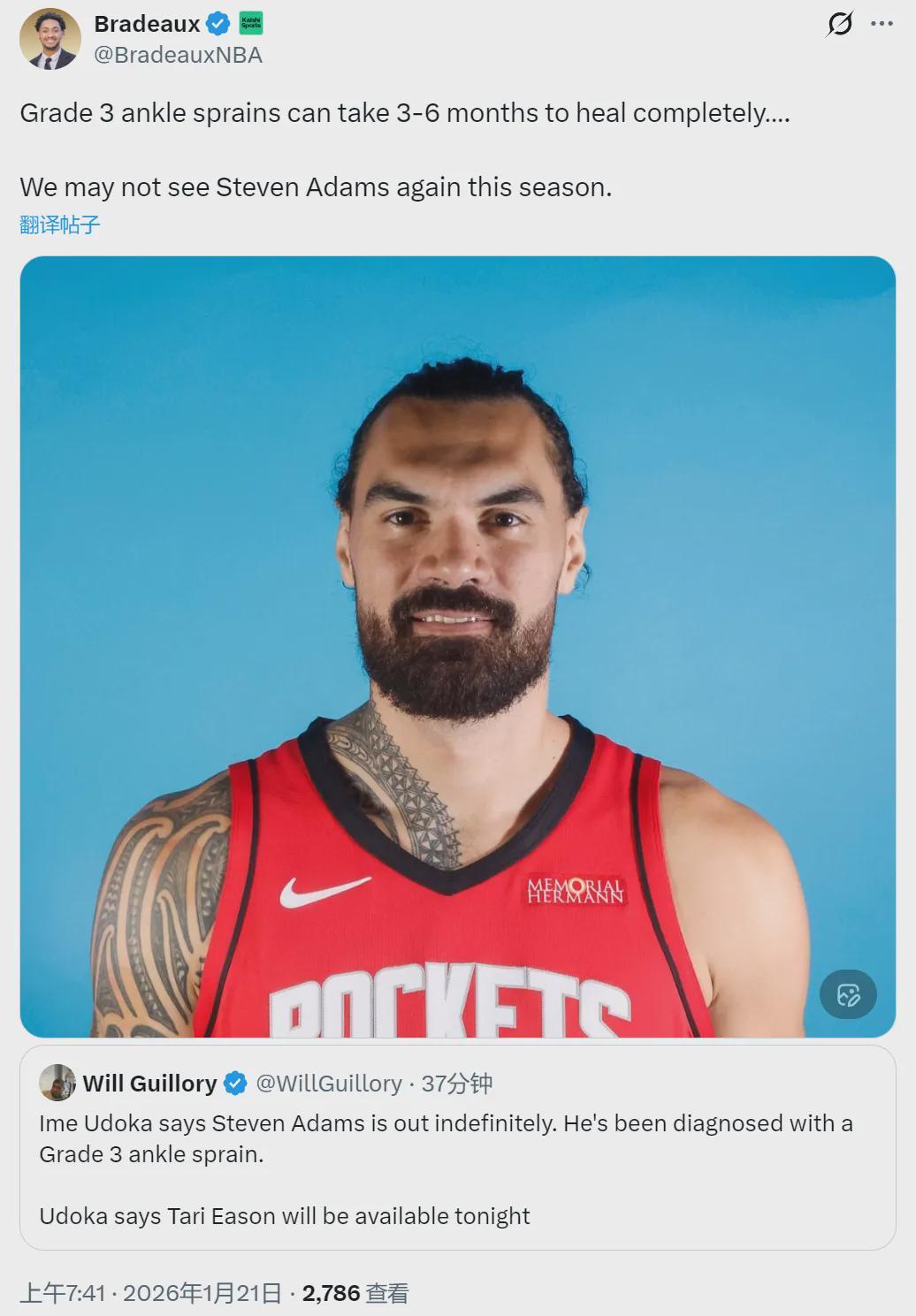Open the Grok icon beside the overflow menu
Screen dimensions: 916x1316
coord(839,24)
